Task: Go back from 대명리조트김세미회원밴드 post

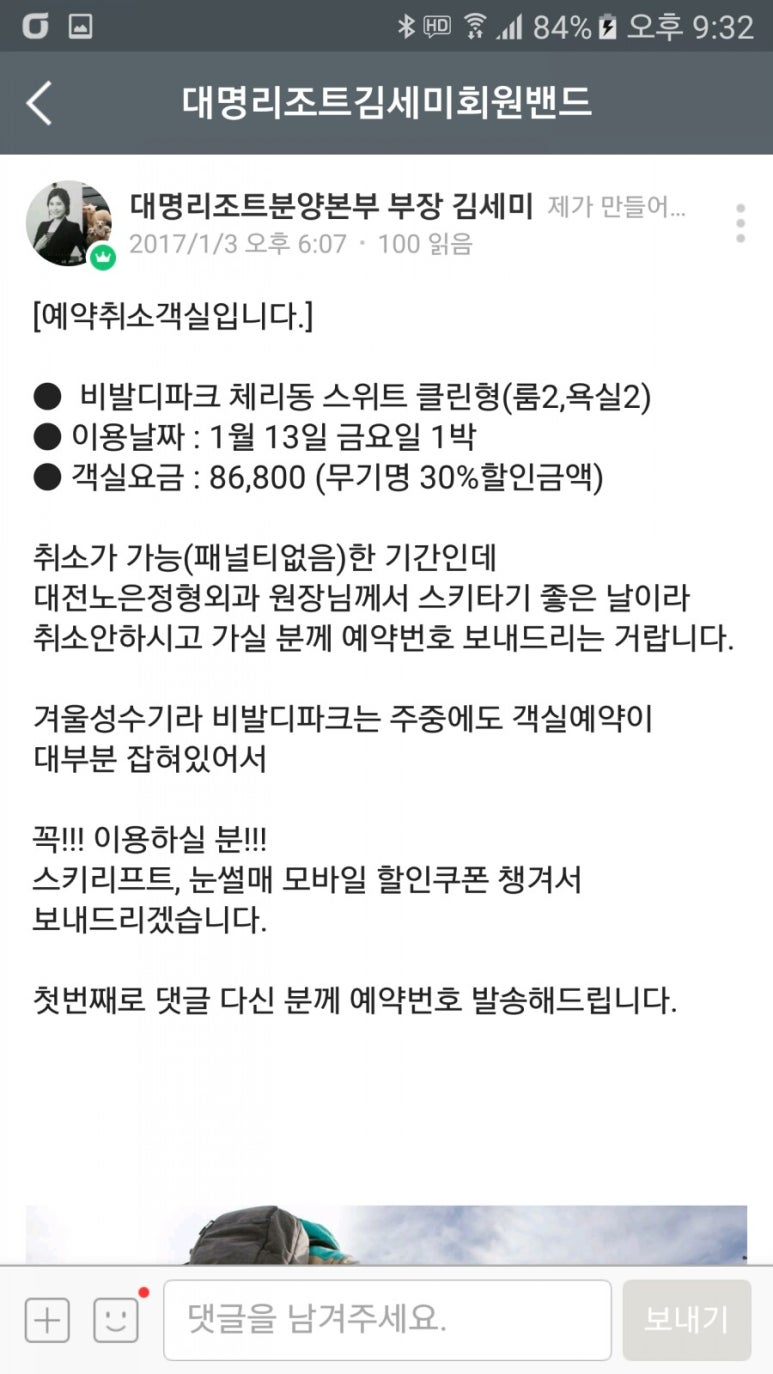Action: tap(38, 103)
